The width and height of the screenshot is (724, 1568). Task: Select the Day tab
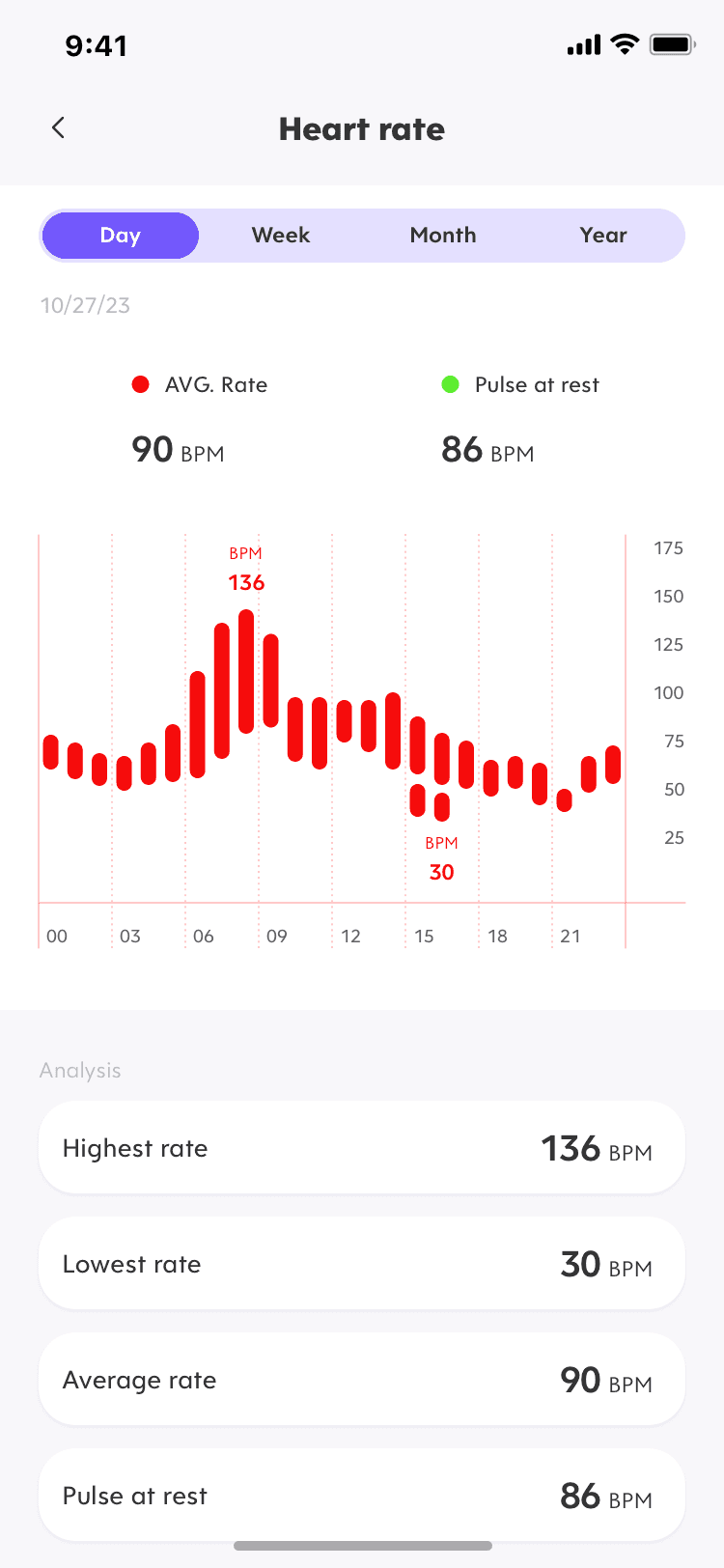tap(121, 236)
